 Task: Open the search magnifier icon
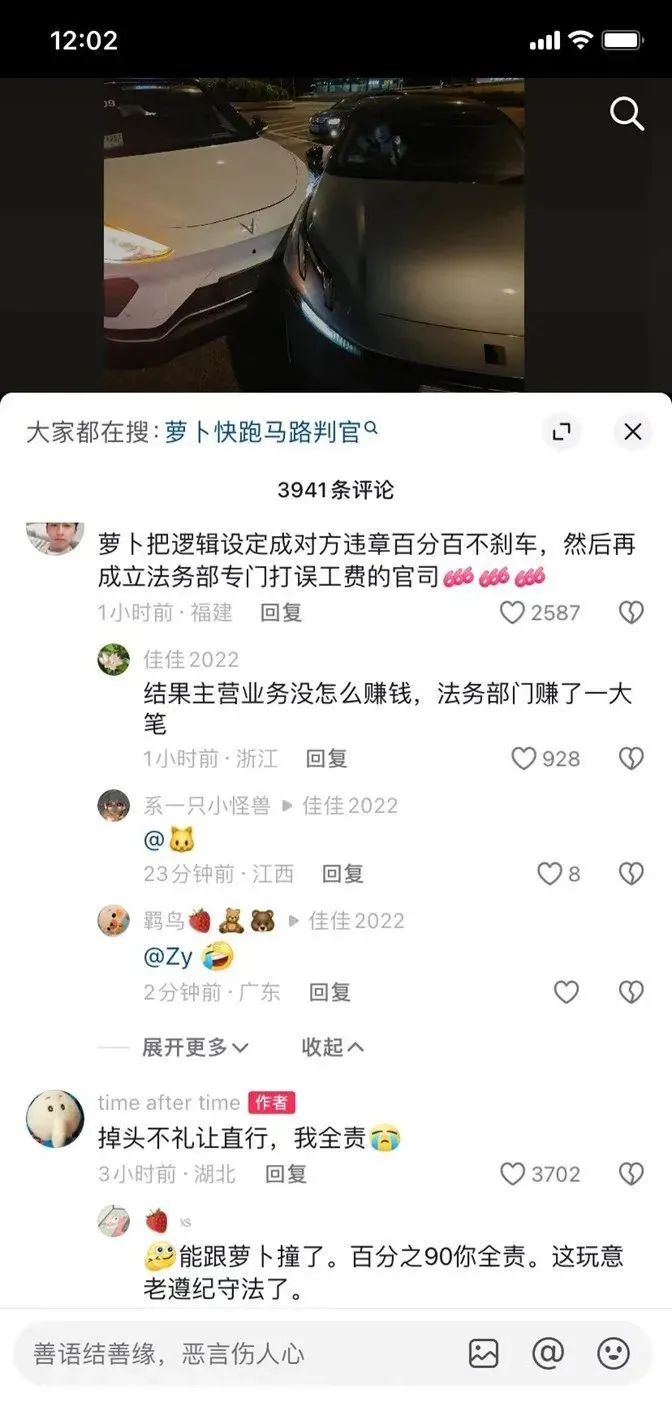(x=627, y=114)
